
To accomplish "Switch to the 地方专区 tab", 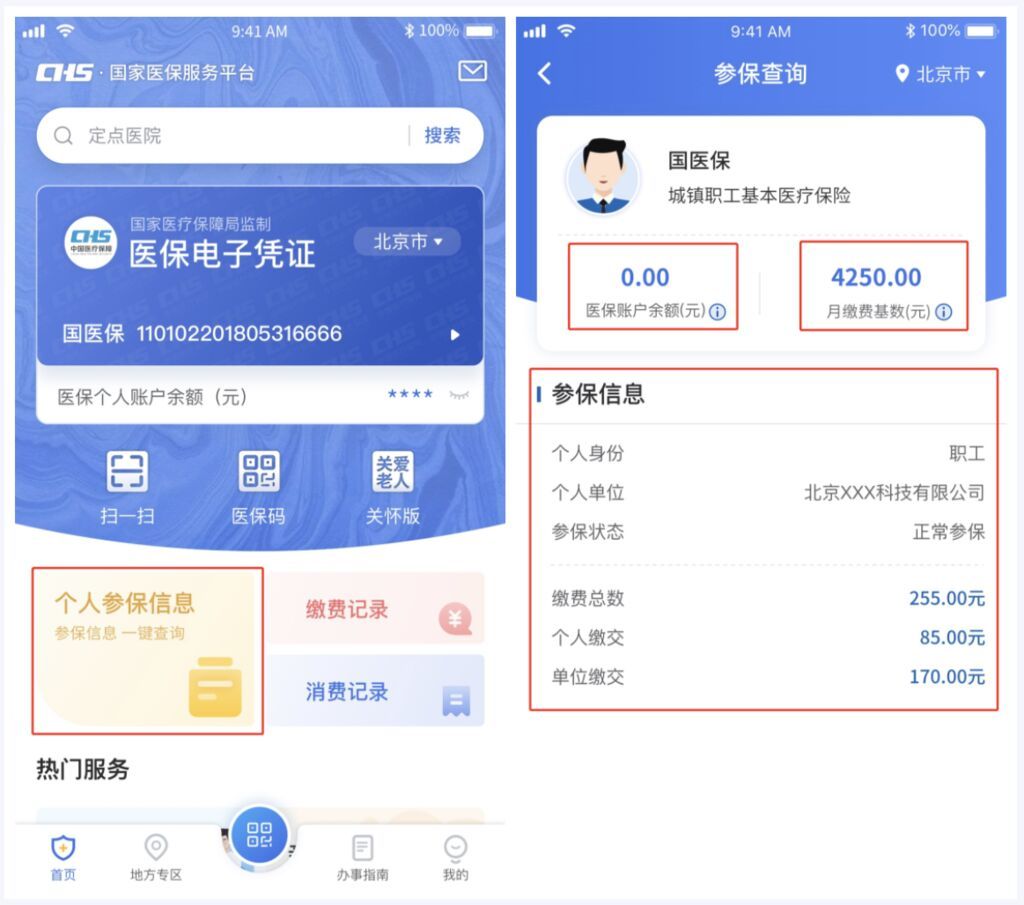I will [x=156, y=858].
